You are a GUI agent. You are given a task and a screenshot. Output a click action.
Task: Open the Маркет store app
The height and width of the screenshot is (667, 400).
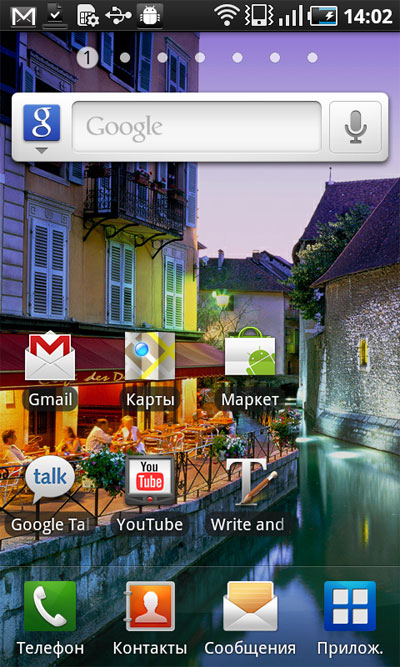tap(250, 370)
